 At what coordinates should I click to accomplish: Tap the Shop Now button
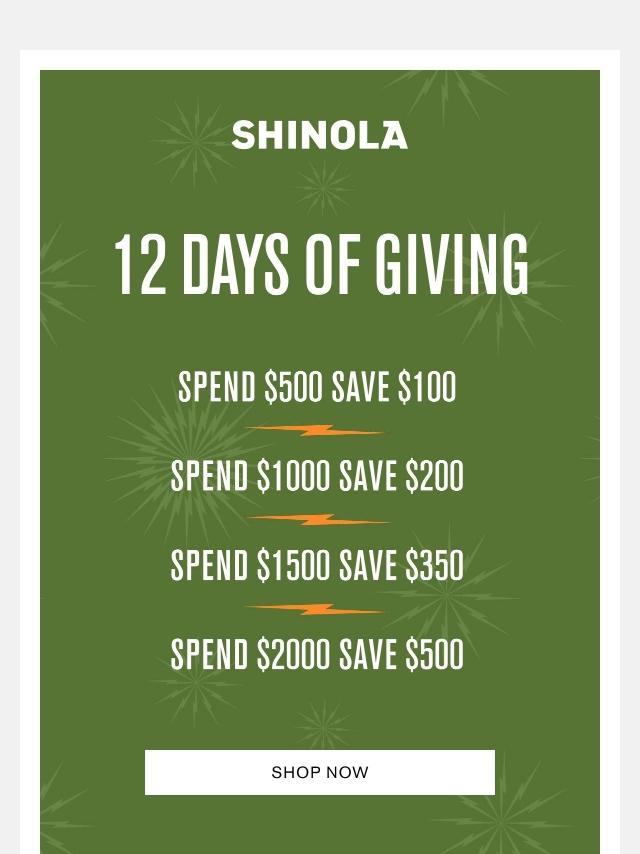coord(320,772)
